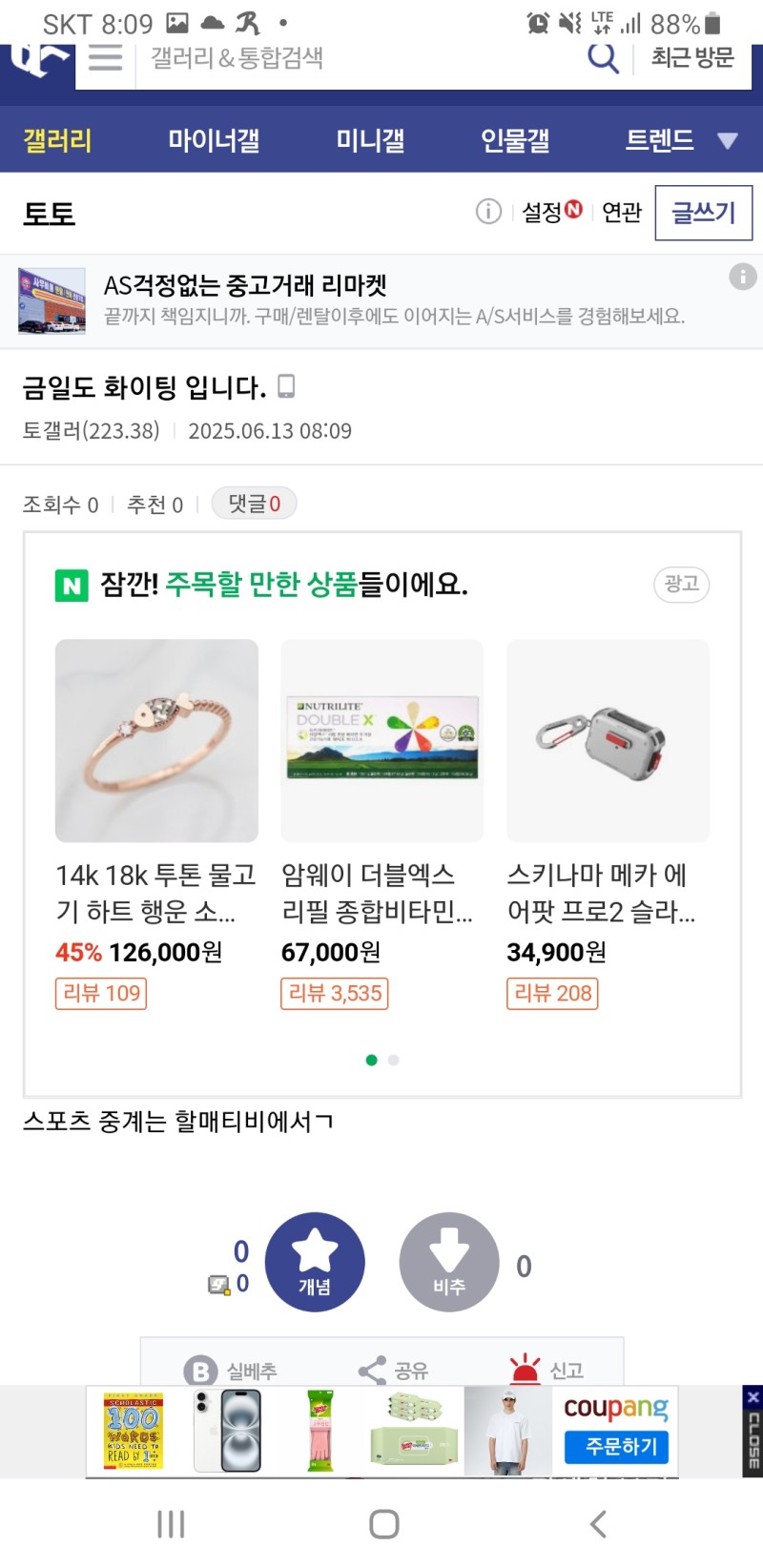Viewport: 763px width, 1568px height.
Task: Write a new post with 글쓰기
Action: click(703, 212)
